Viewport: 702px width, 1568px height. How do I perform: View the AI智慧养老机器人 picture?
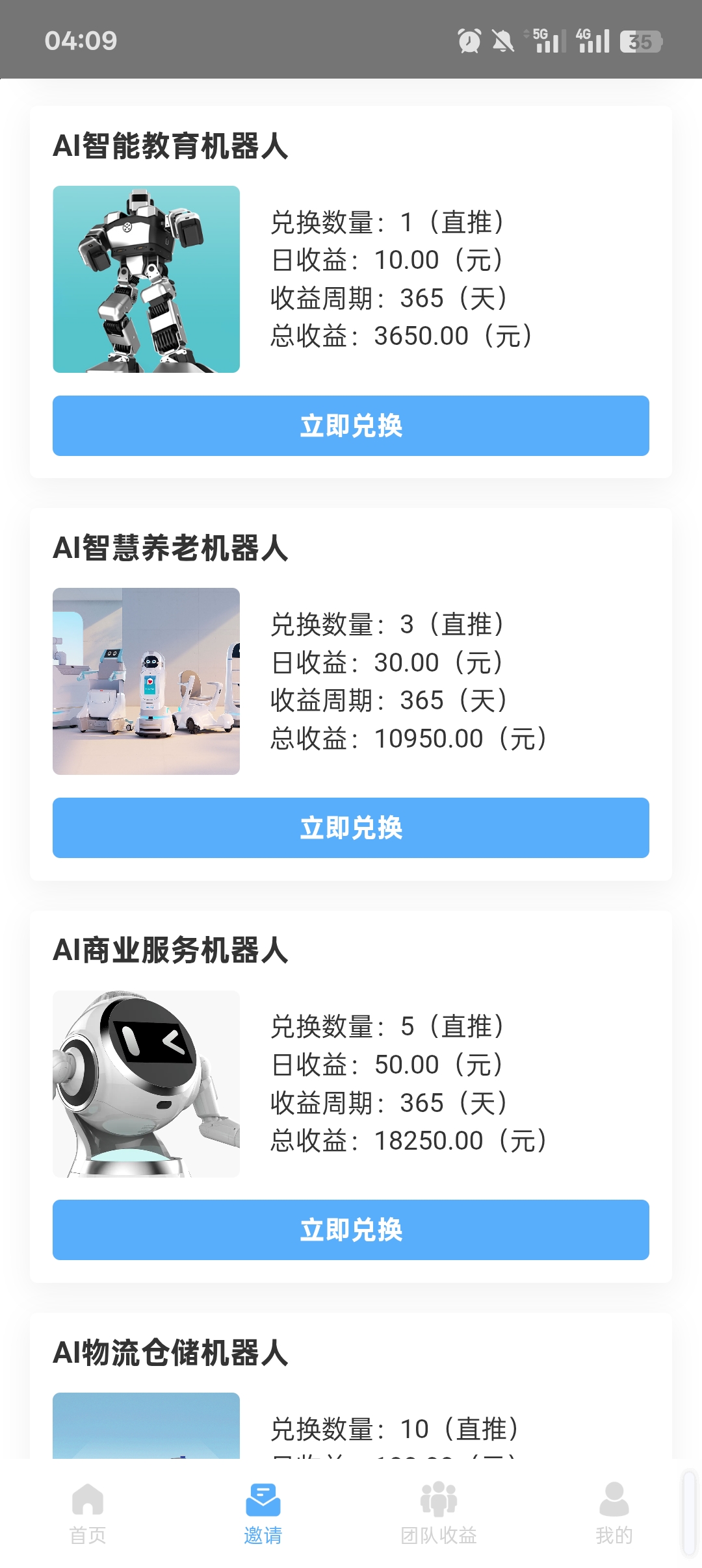[x=146, y=681]
